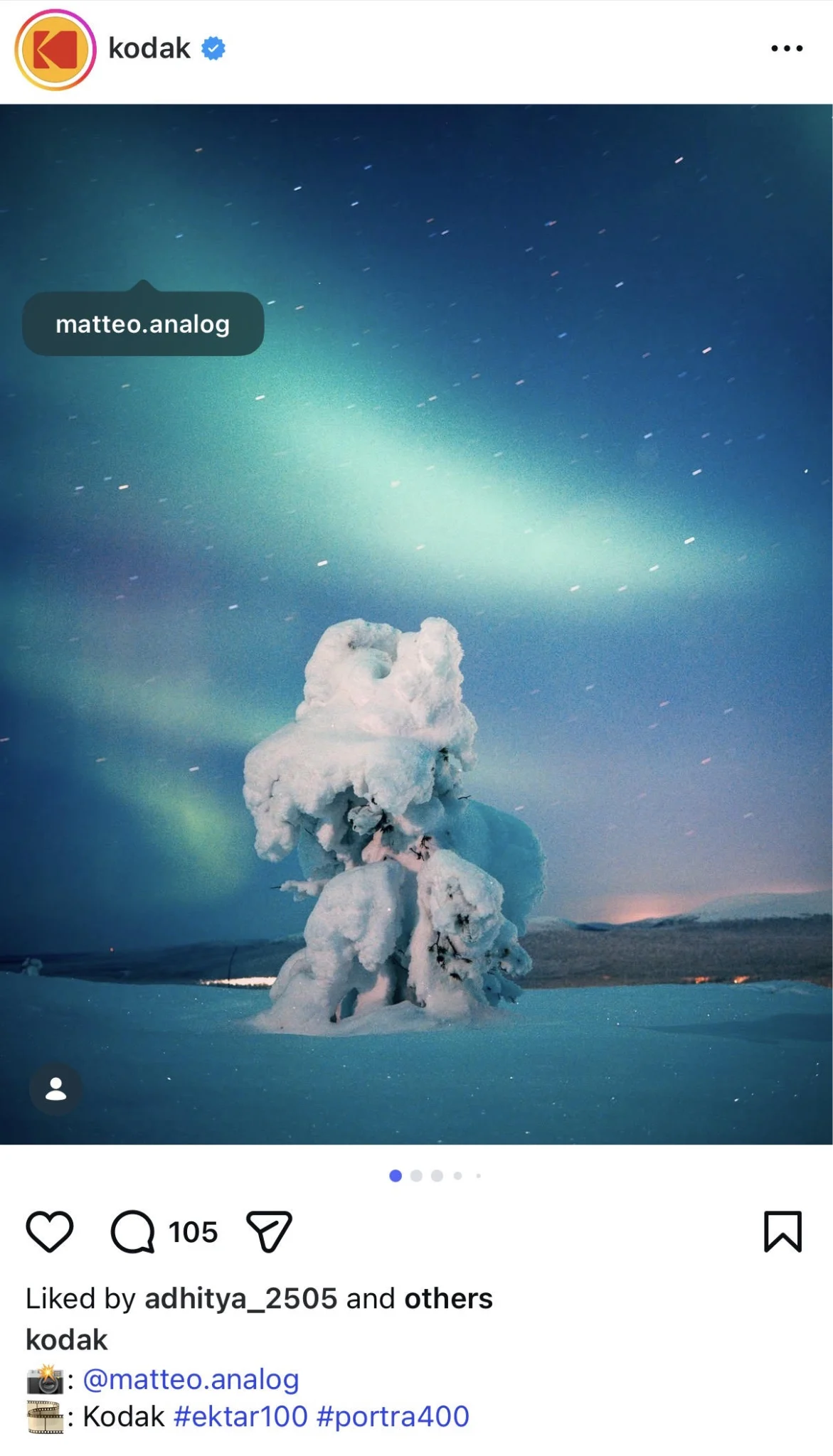This screenshot has width=833, height=1456.
Task: Open the three-dot post options menu
Action: (787, 48)
